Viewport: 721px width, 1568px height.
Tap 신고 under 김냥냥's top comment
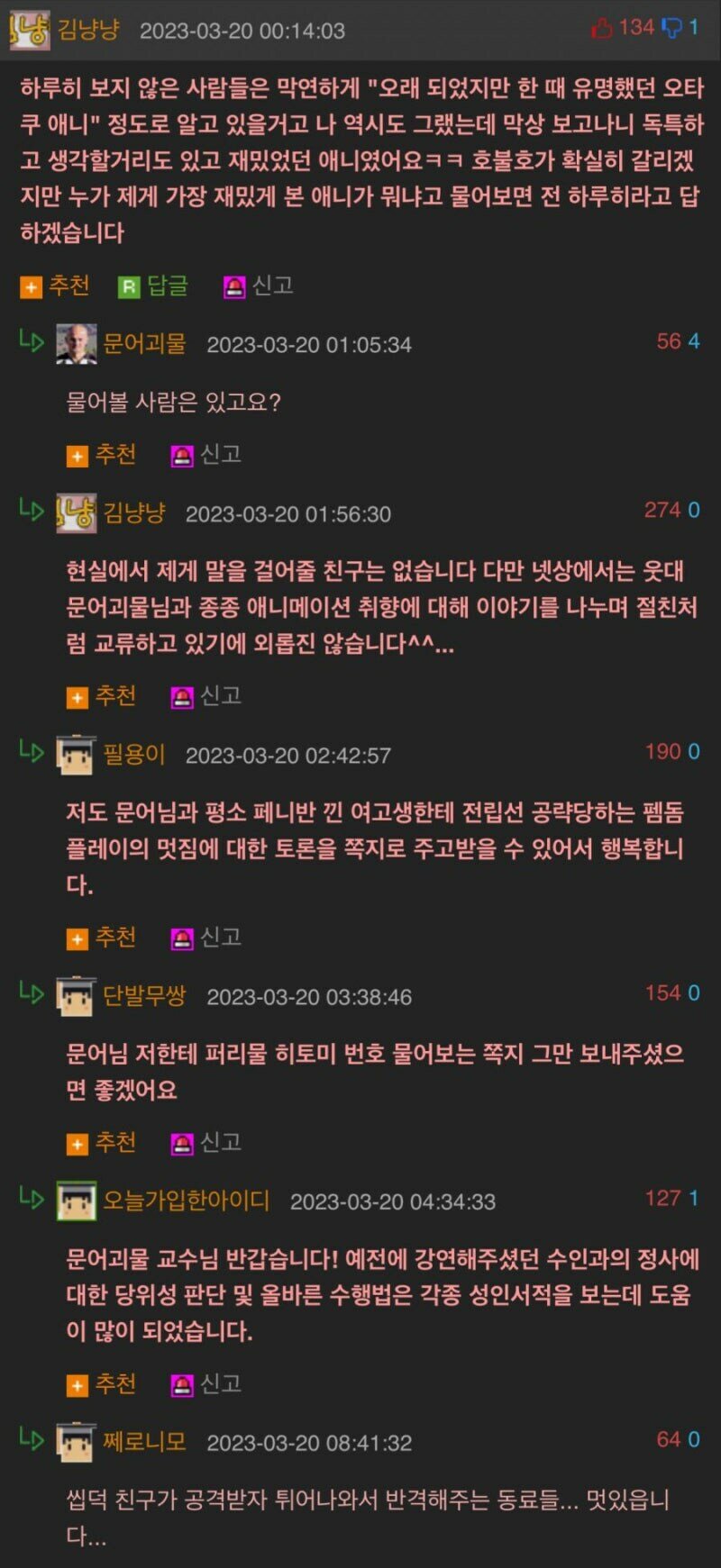point(259,286)
